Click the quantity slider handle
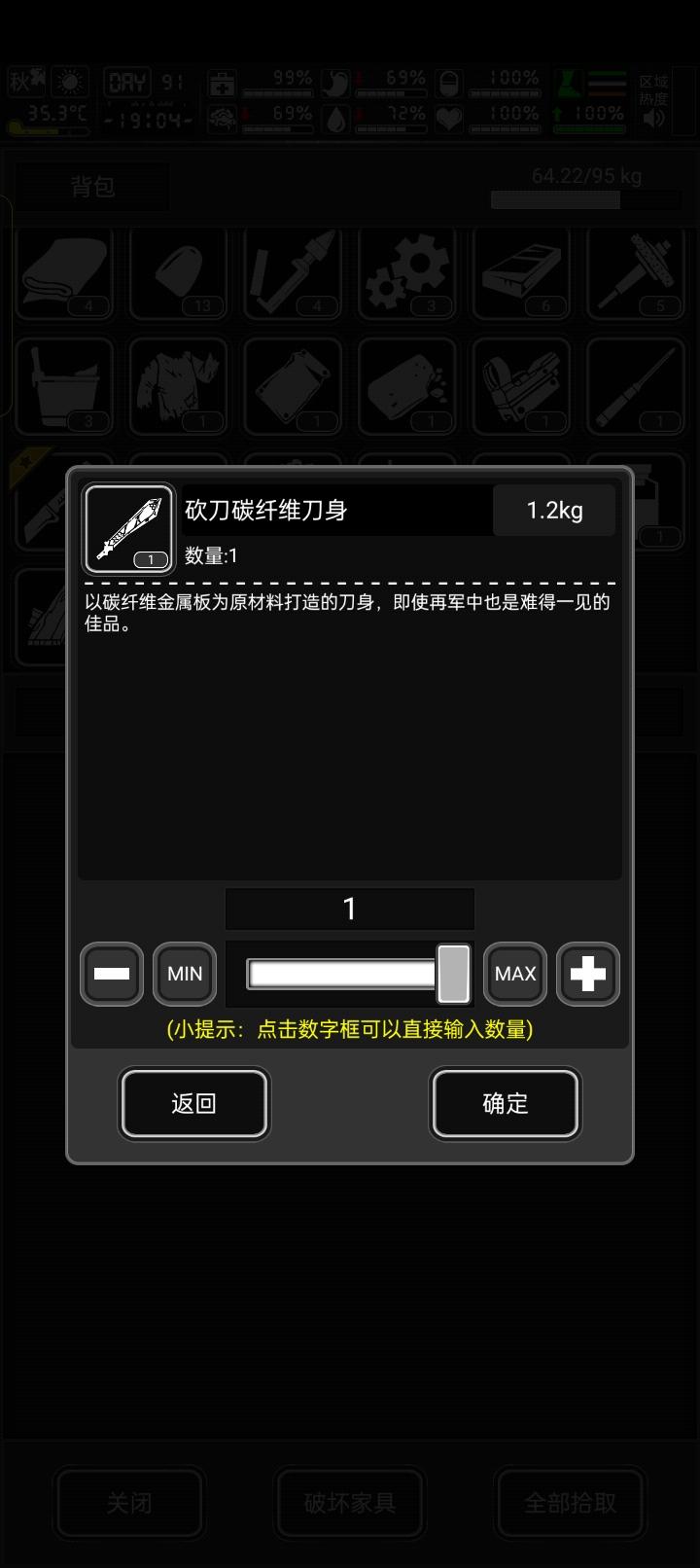Image resolution: width=700 pixels, height=1568 pixels. (x=453, y=974)
